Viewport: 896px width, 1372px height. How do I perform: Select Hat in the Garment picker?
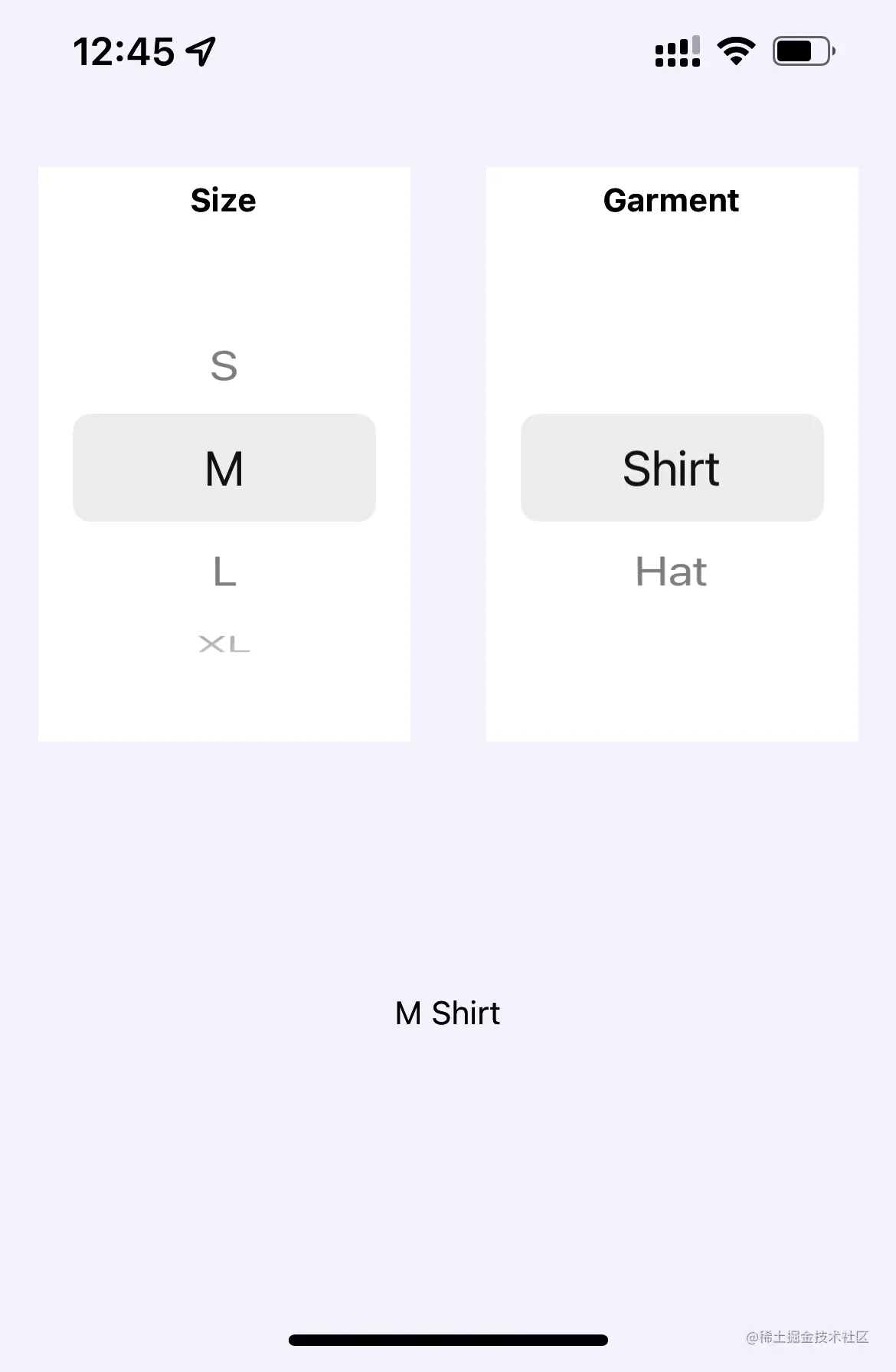click(x=671, y=571)
